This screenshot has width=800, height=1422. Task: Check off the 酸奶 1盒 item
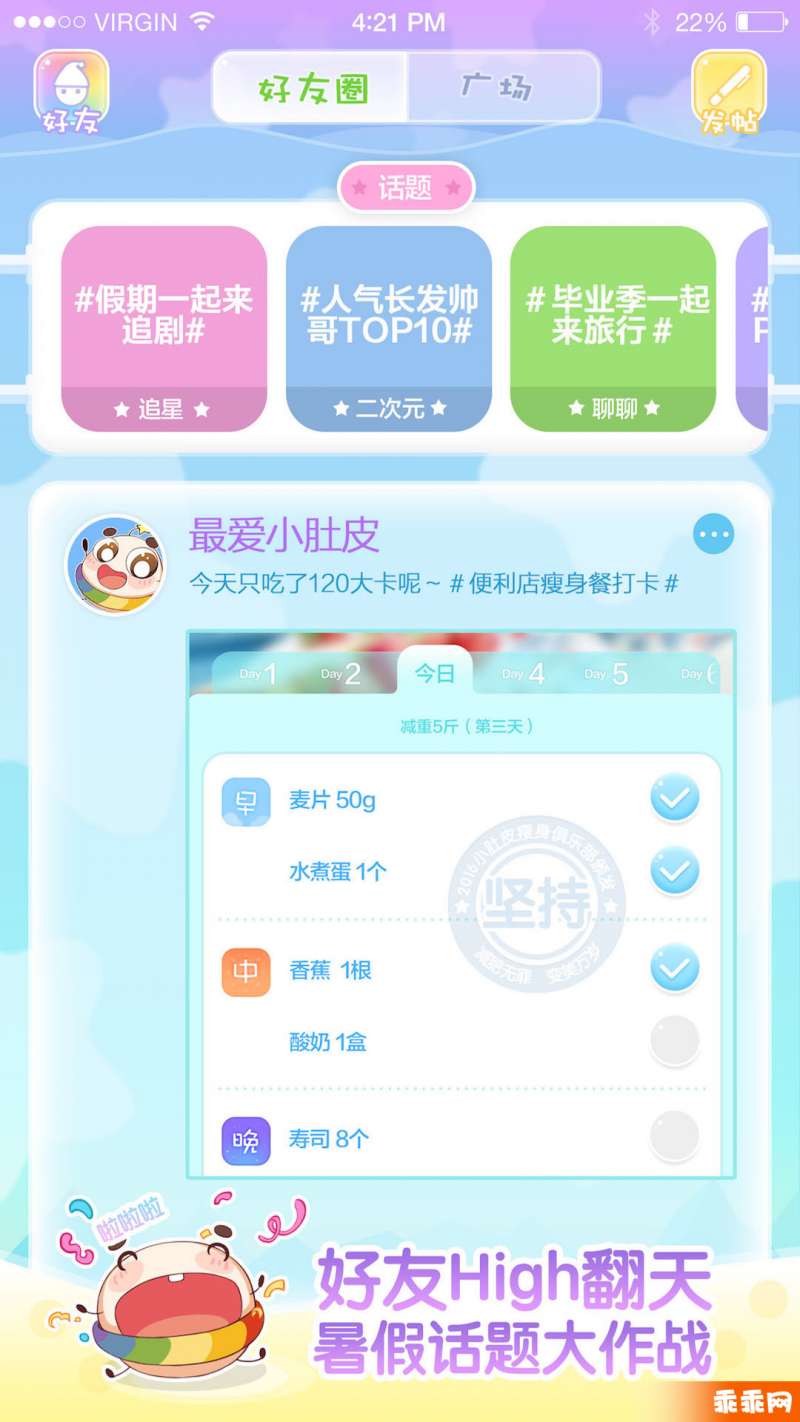[672, 1040]
